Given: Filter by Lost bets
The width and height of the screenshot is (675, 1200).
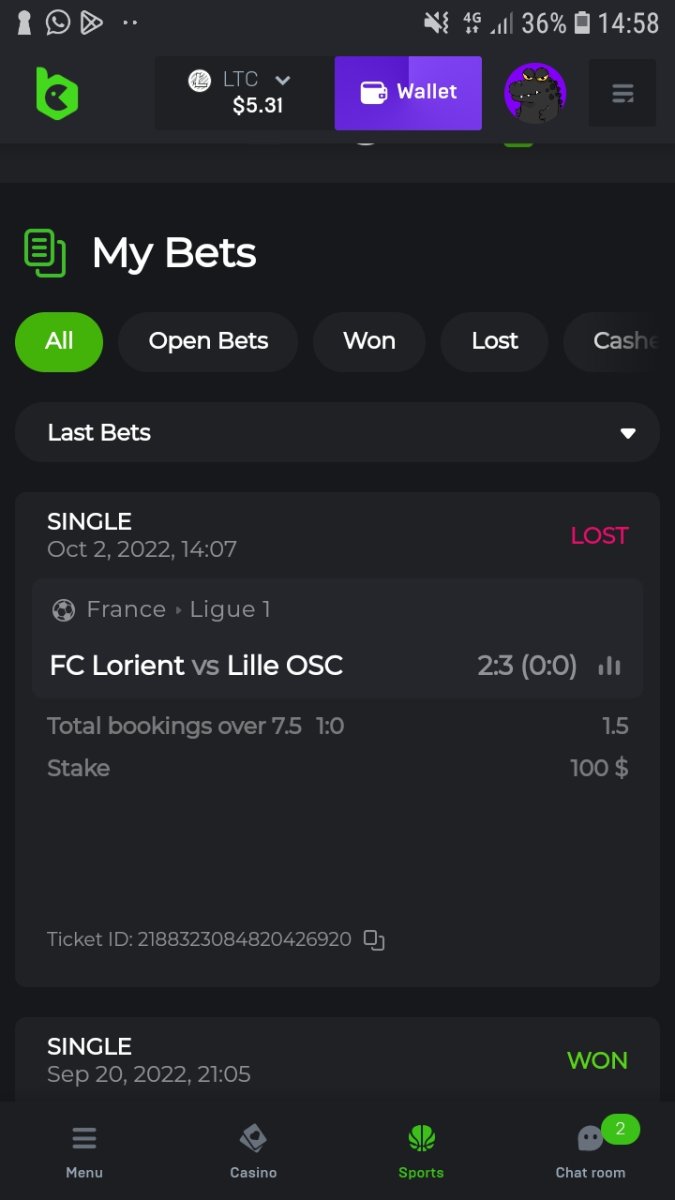Looking at the screenshot, I should coord(494,341).
